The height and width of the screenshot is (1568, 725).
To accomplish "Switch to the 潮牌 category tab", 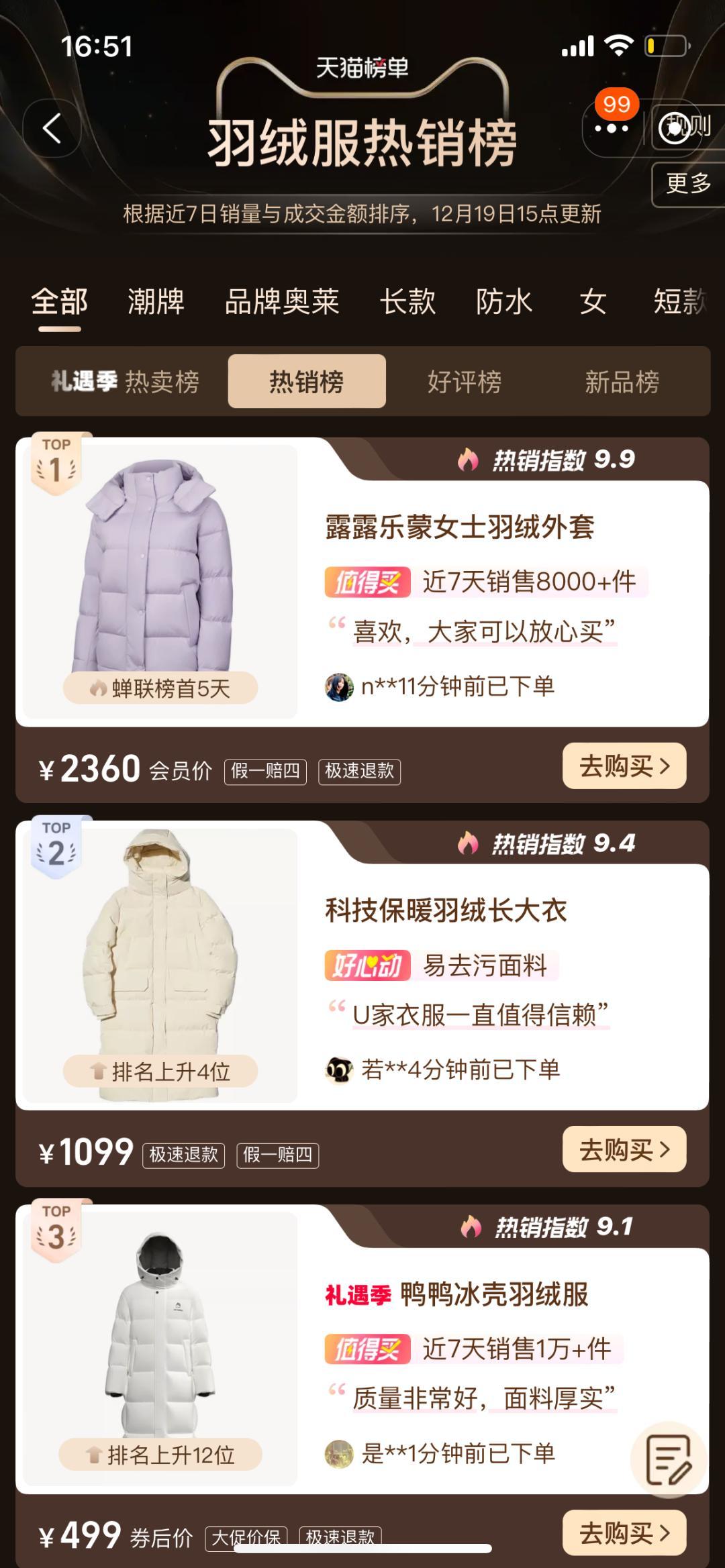I will 156,301.
